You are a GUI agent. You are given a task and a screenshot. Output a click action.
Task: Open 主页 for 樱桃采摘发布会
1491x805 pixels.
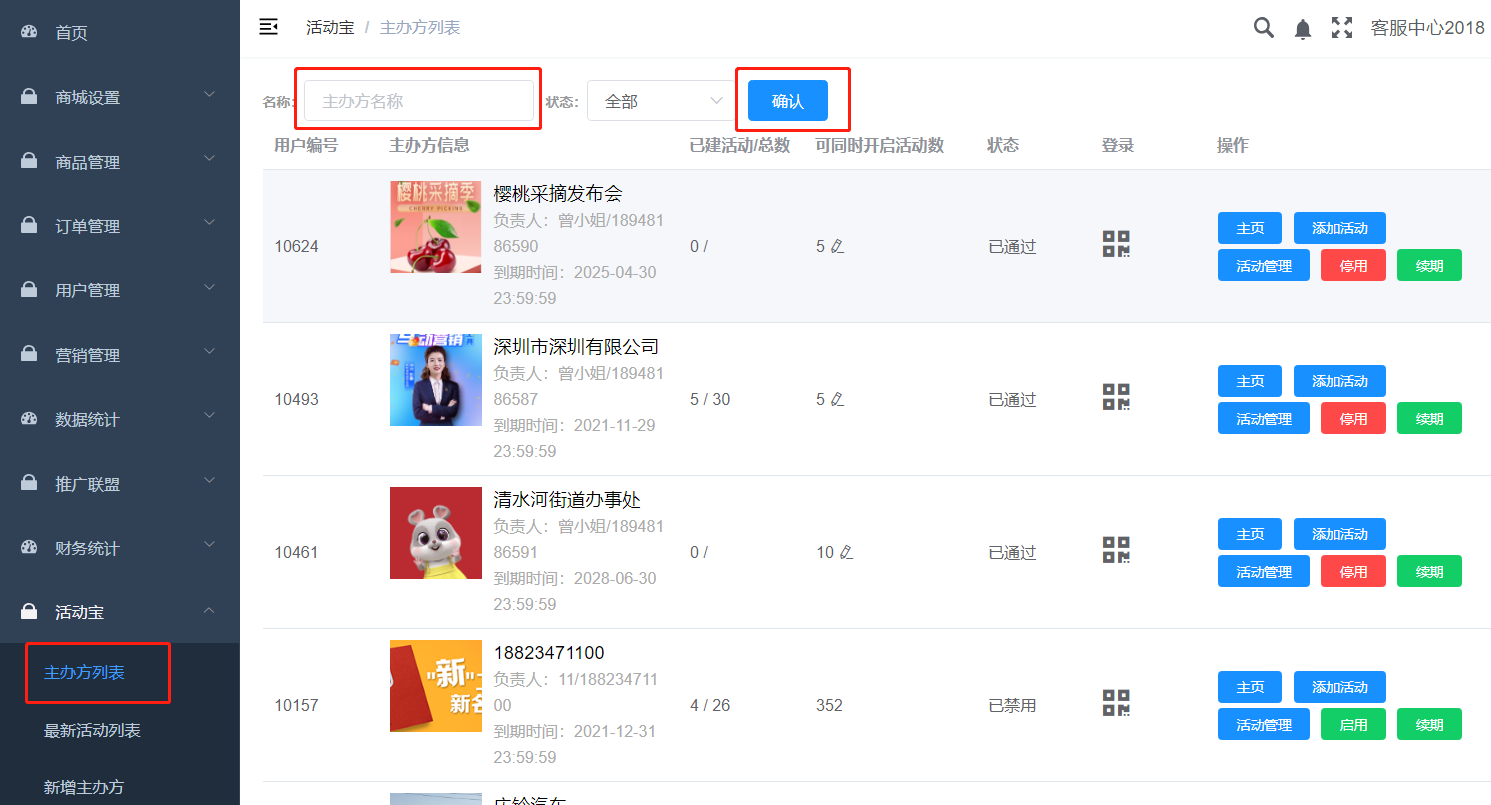click(1250, 228)
